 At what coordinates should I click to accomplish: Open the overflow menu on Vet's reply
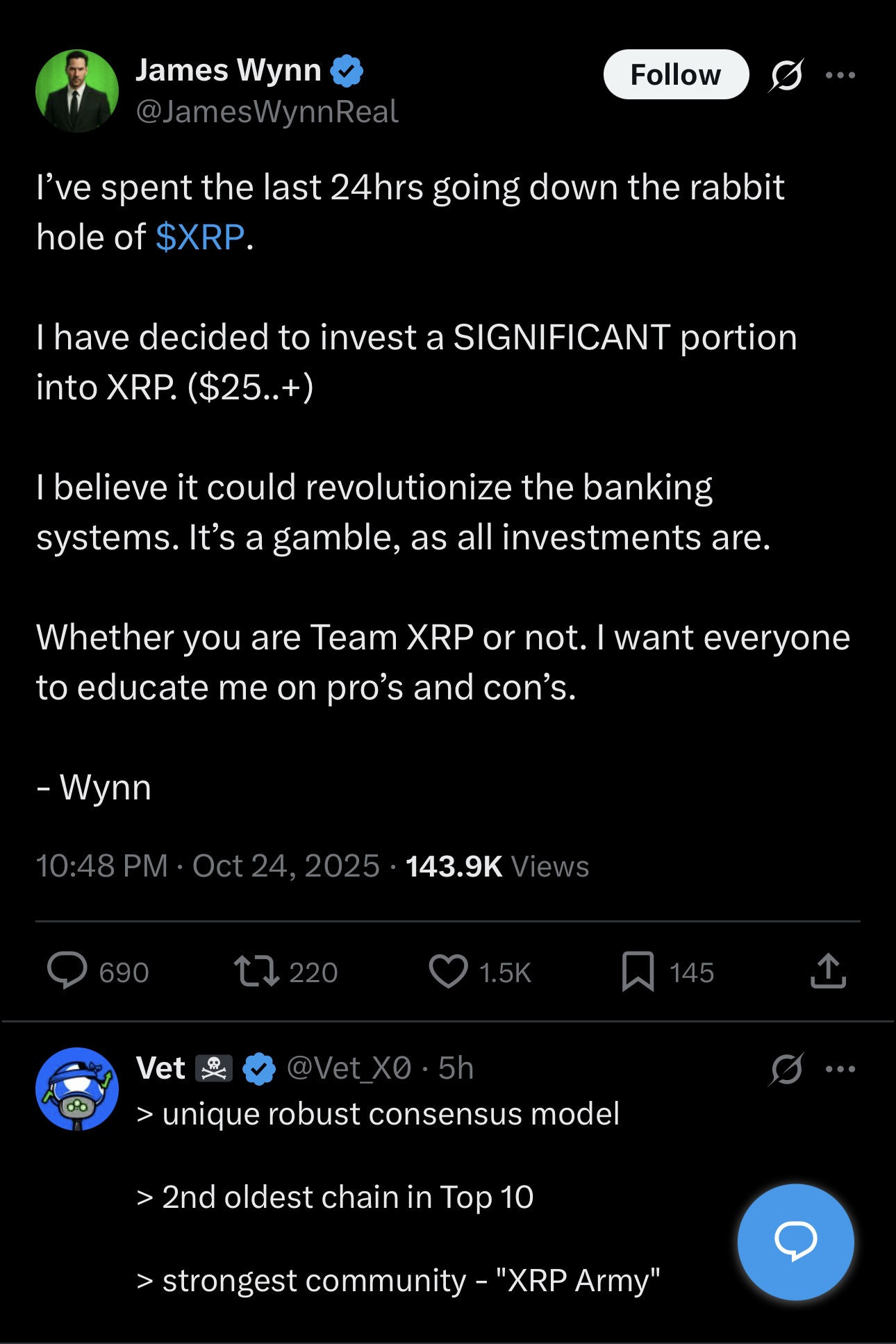[840, 1069]
